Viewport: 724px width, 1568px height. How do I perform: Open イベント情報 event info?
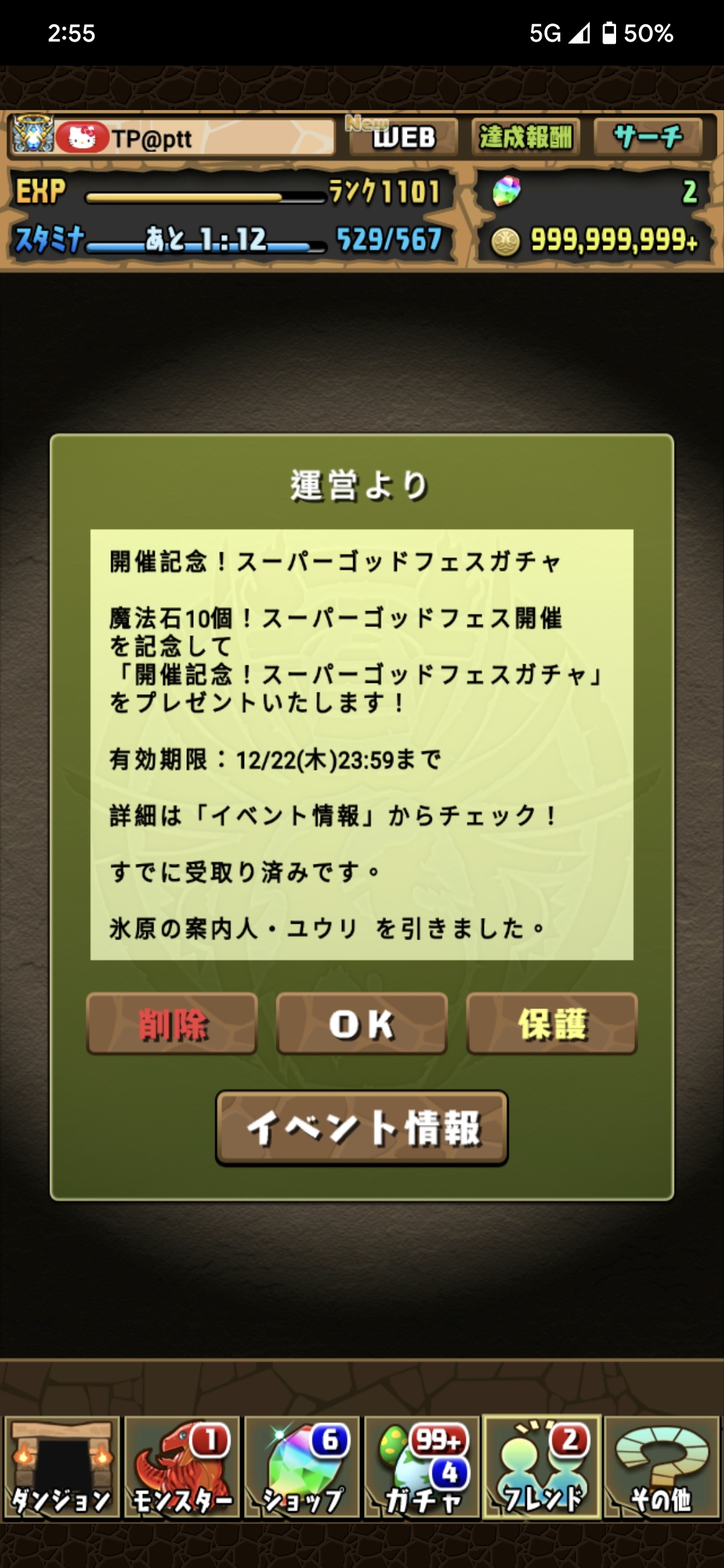(362, 1128)
